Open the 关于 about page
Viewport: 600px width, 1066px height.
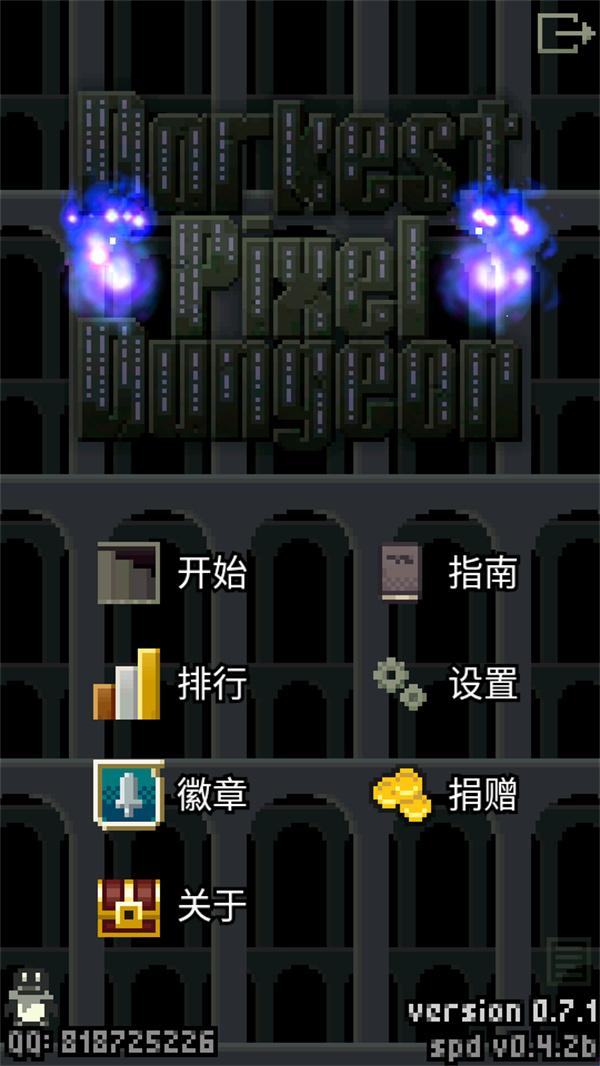coord(170,906)
